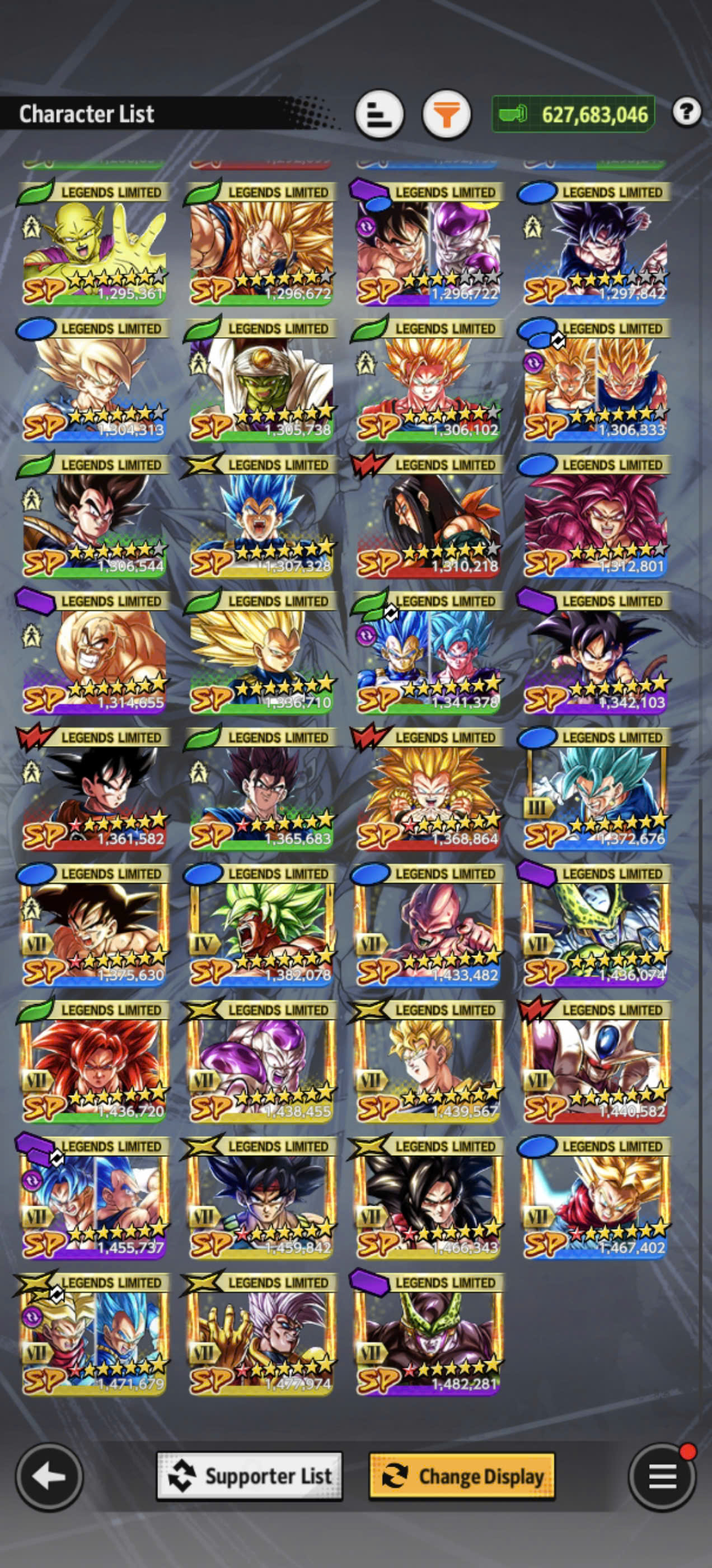Open character card rated 1,295,361
Viewport: 712px width, 1568px height.
coord(93,242)
